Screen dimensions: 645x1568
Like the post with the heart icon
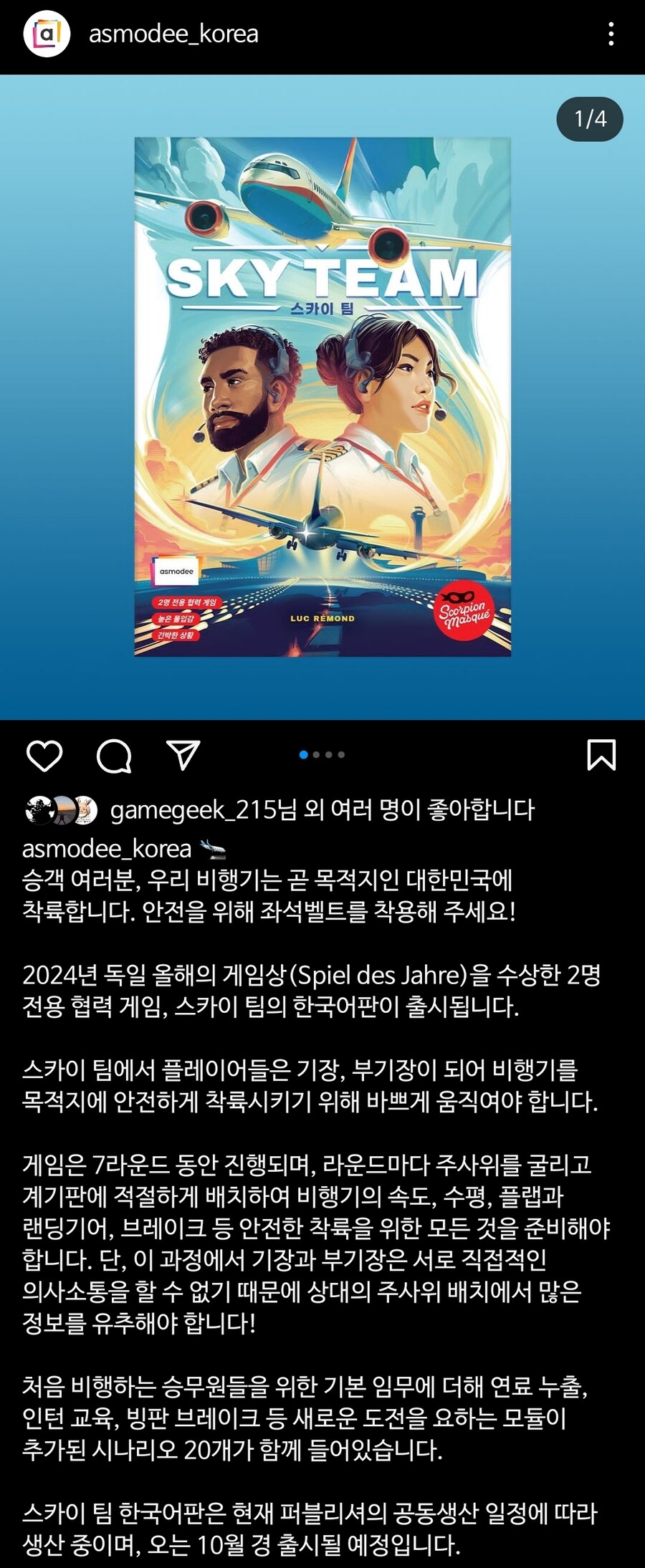click(x=45, y=754)
